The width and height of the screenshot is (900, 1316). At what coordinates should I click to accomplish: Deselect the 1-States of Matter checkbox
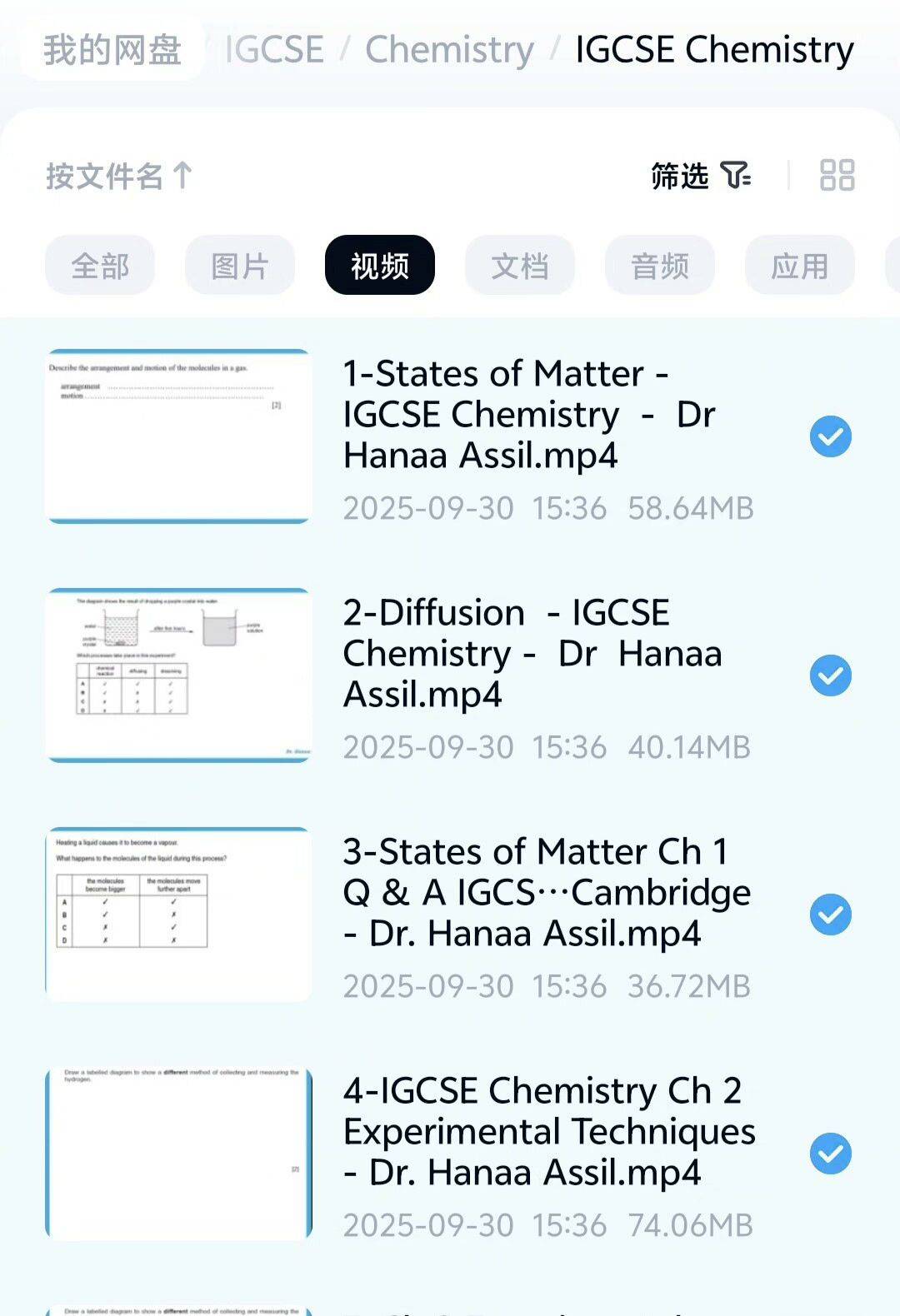pos(831,436)
